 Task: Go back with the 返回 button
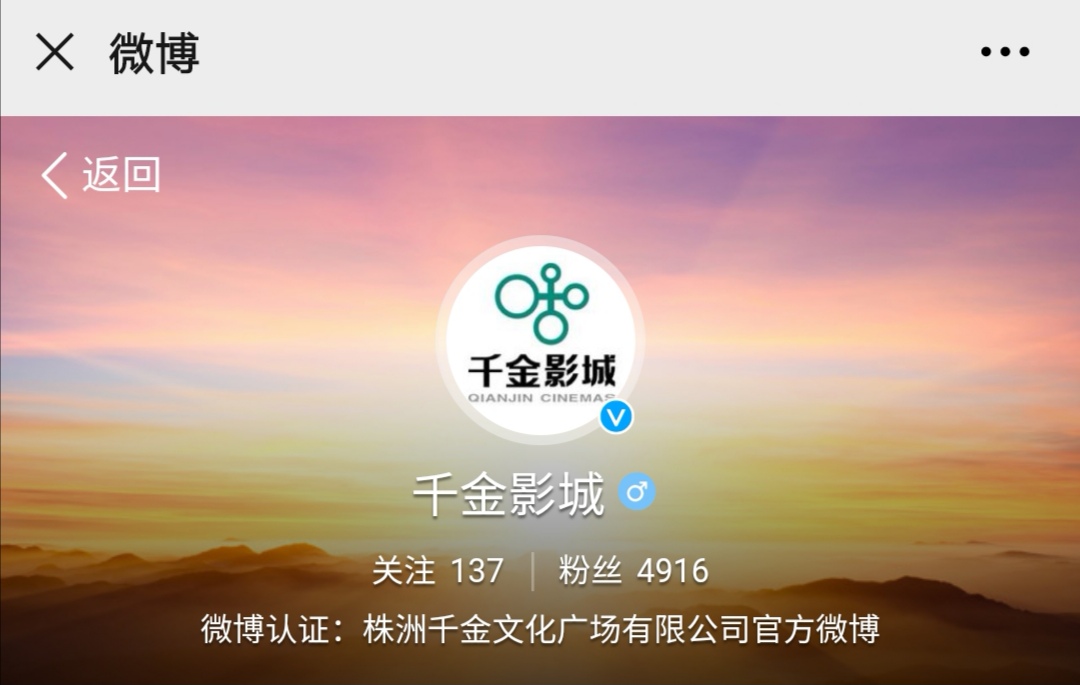tap(101, 175)
